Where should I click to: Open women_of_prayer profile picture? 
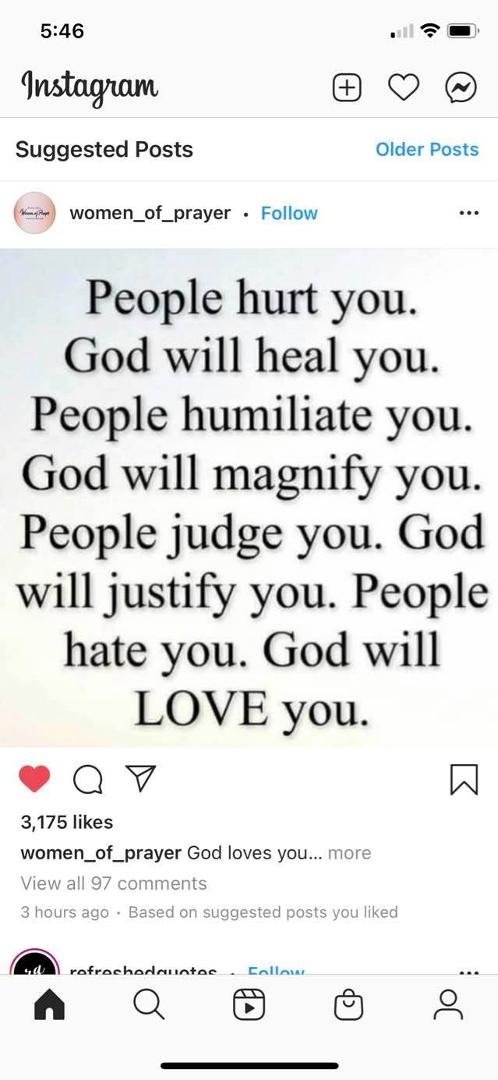34,213
